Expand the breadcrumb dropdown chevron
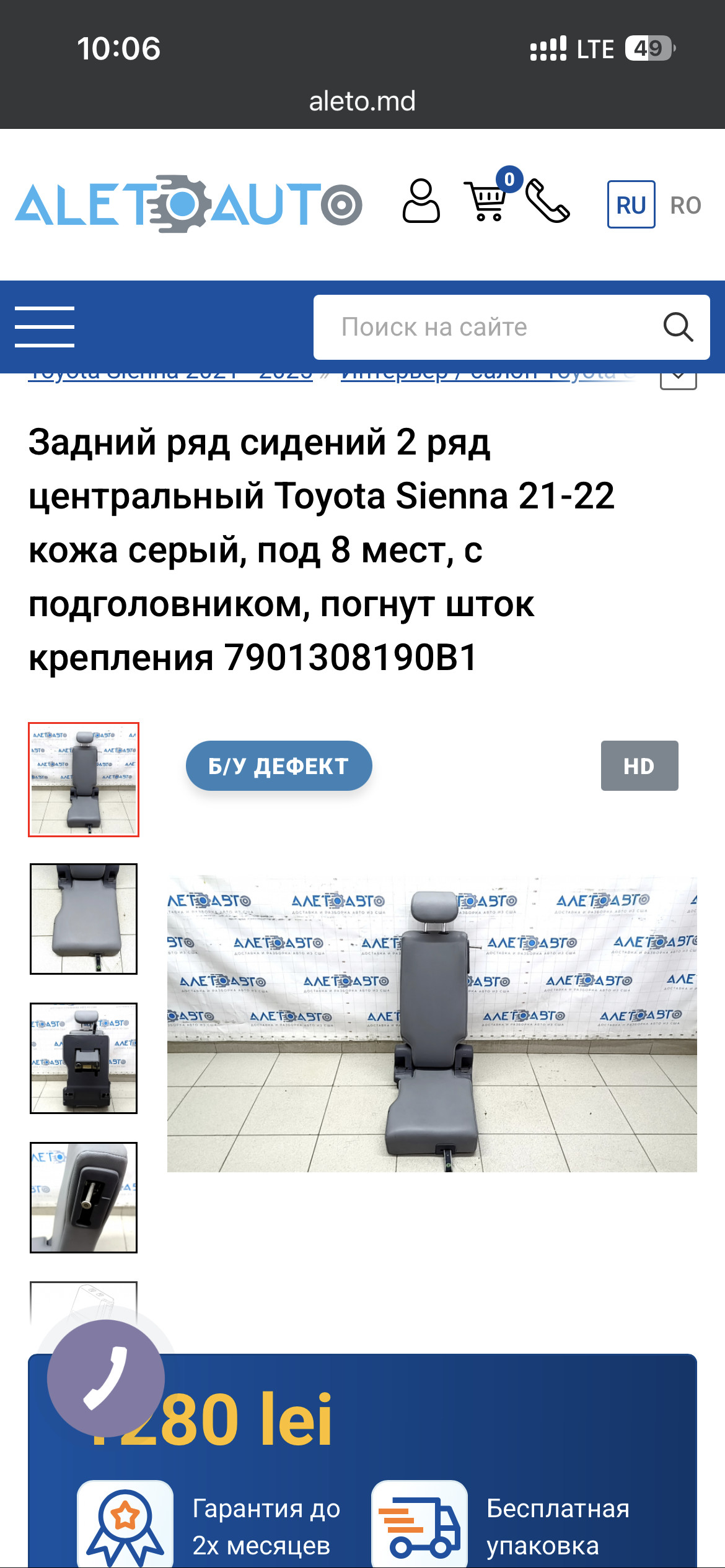The width and height of the screenshot is (725, 1568). pos(679,377)
